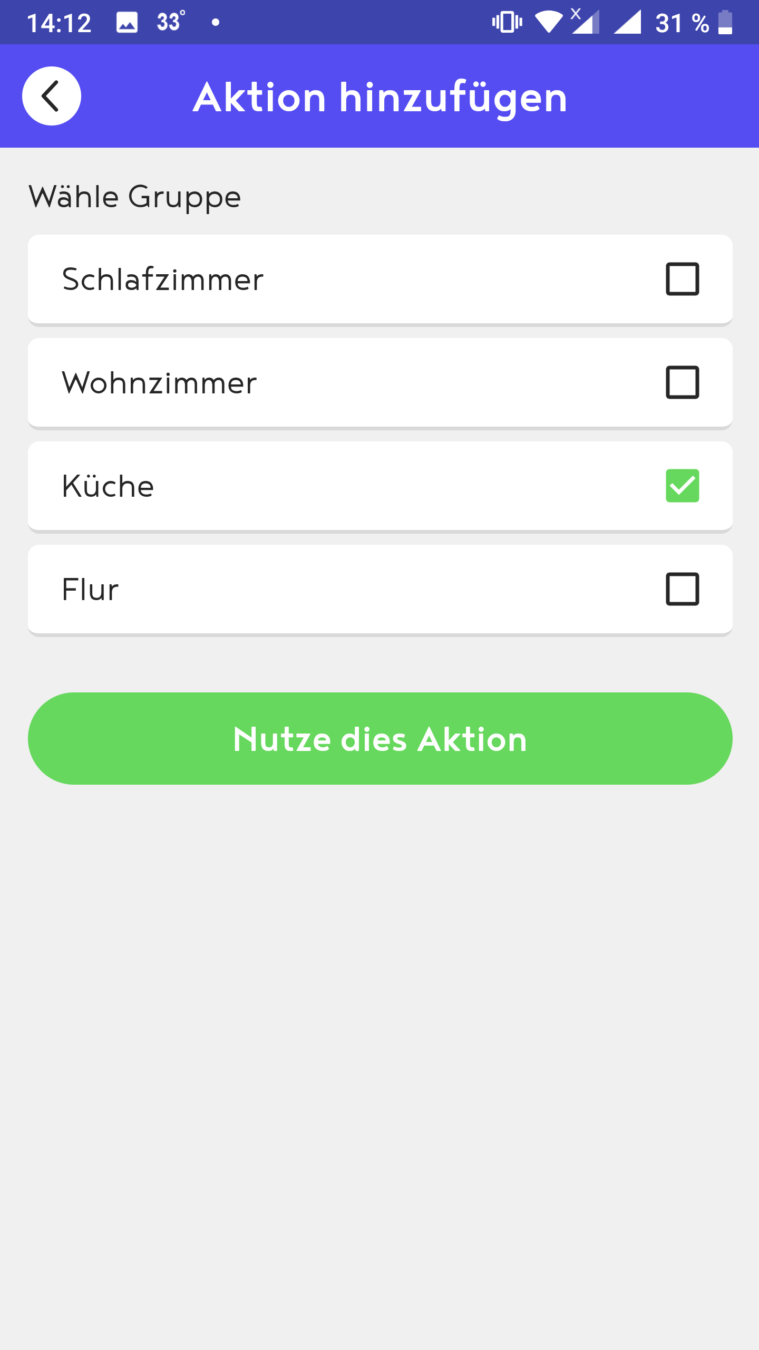
Task: Go back using the arrow button
Action: (x=51, y=96)
